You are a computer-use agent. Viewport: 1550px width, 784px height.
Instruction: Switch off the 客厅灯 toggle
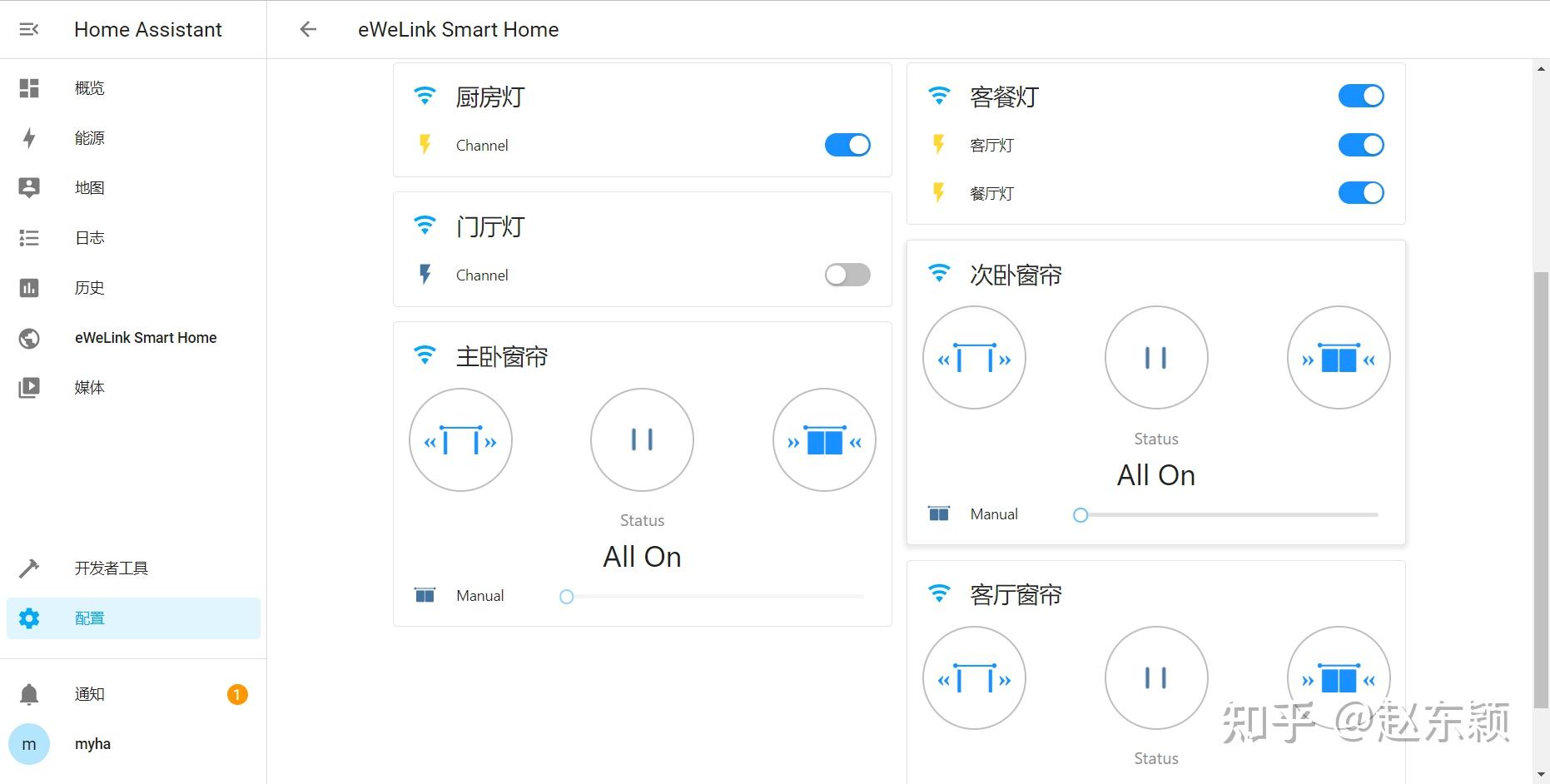(1361, 145)
